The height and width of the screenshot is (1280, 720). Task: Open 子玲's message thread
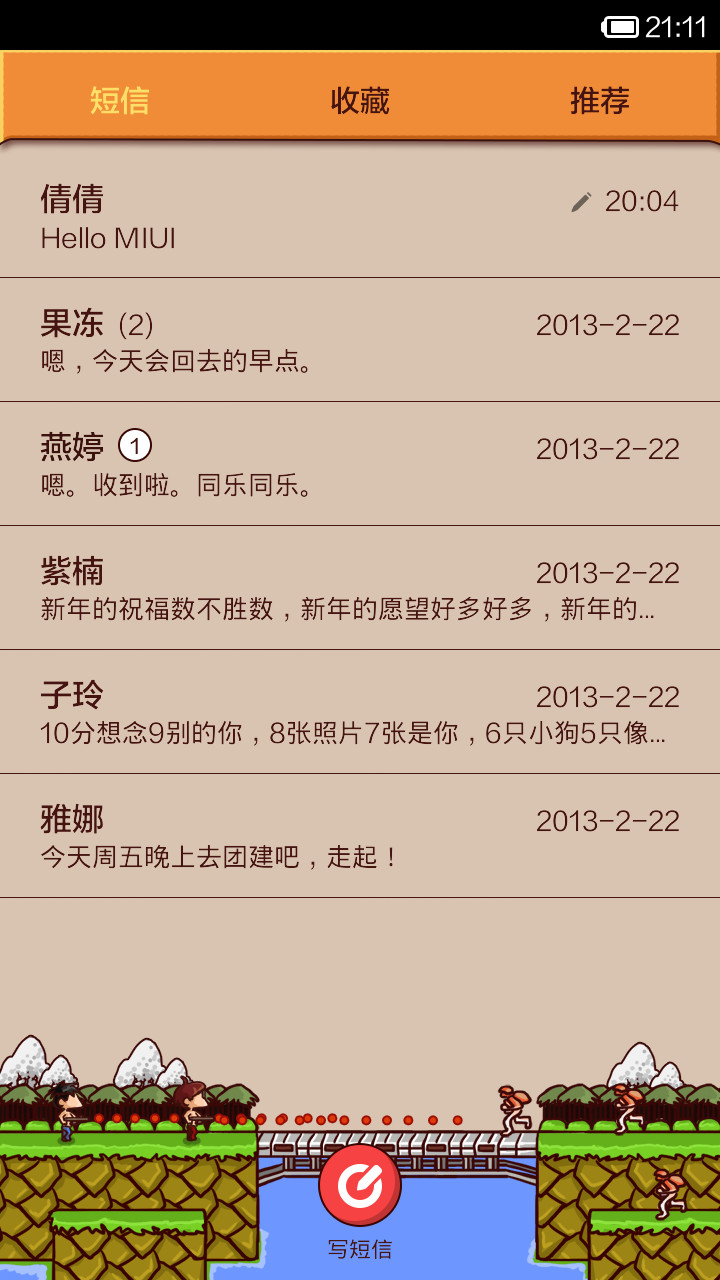(x=360, y=712)
